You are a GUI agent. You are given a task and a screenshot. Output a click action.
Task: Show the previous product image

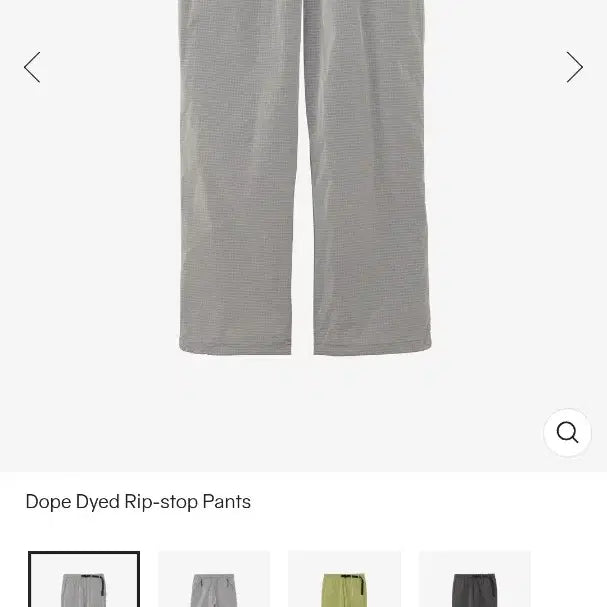[32, 67]
